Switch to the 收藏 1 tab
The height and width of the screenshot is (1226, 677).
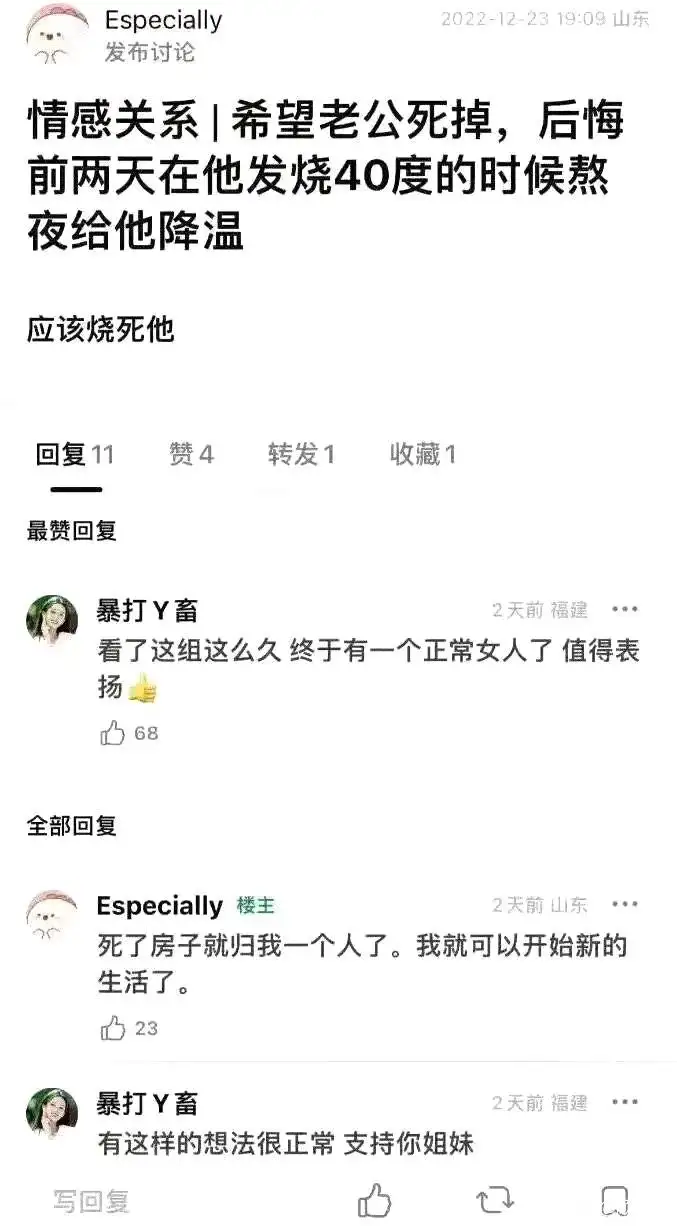423,455
